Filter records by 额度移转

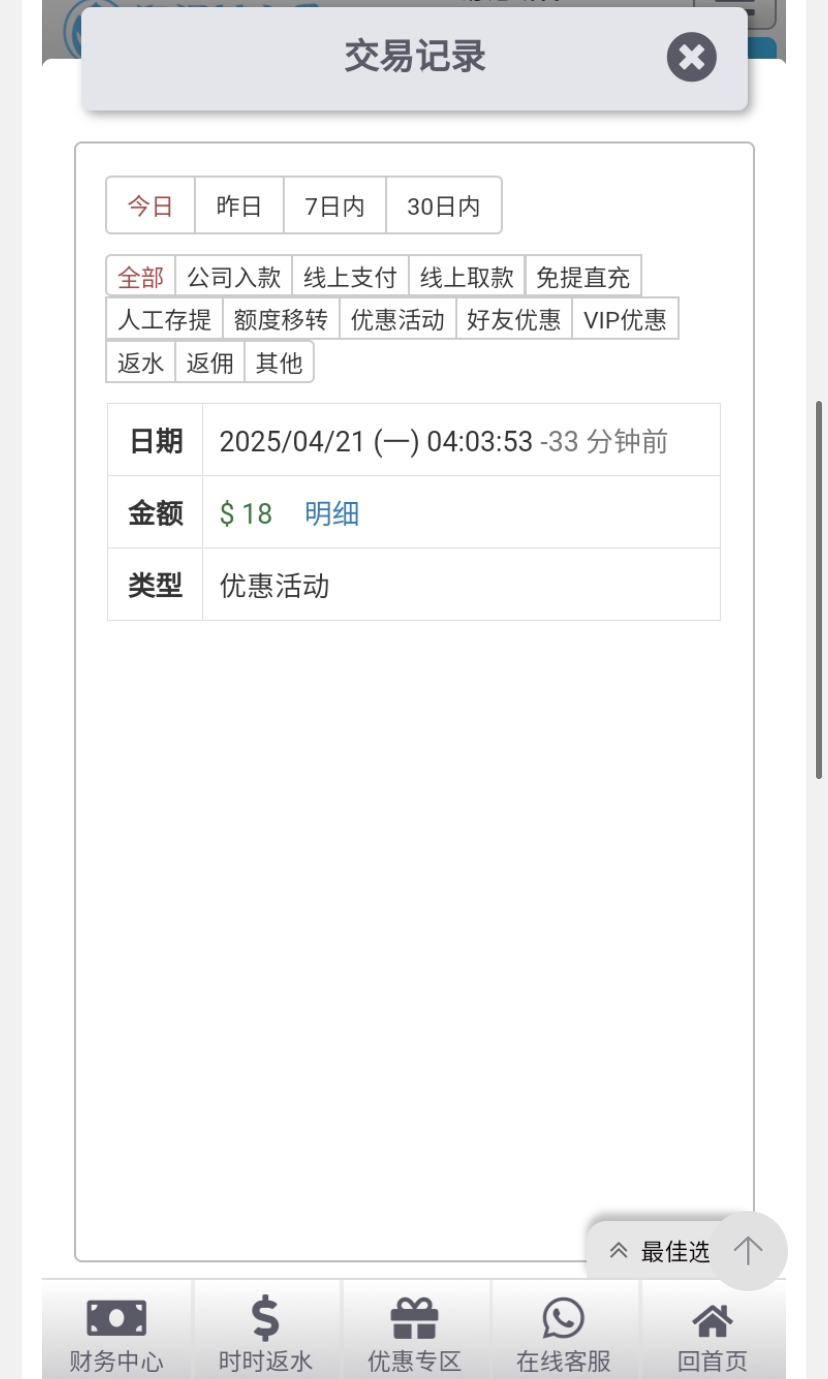pos(280,320)
